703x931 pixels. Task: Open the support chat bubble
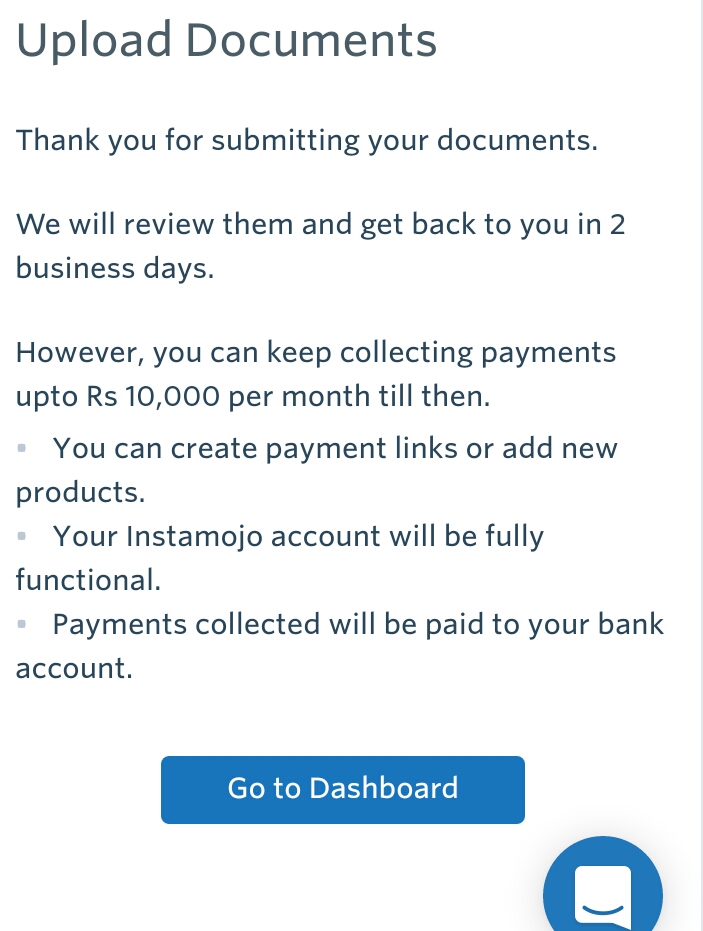pyautogui.click(x=603, y=890)
